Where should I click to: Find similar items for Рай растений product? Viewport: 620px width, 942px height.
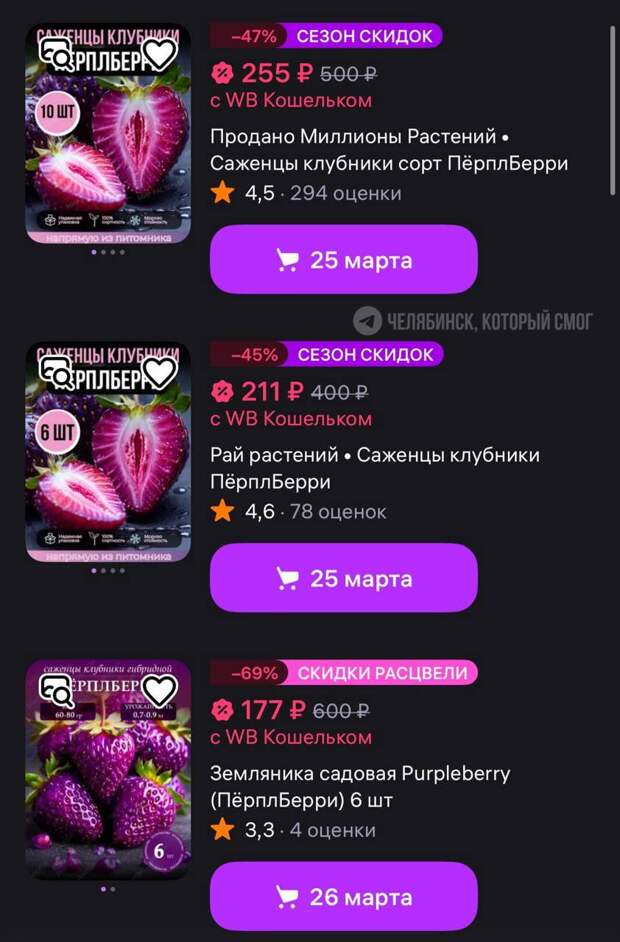click(56, 374)
